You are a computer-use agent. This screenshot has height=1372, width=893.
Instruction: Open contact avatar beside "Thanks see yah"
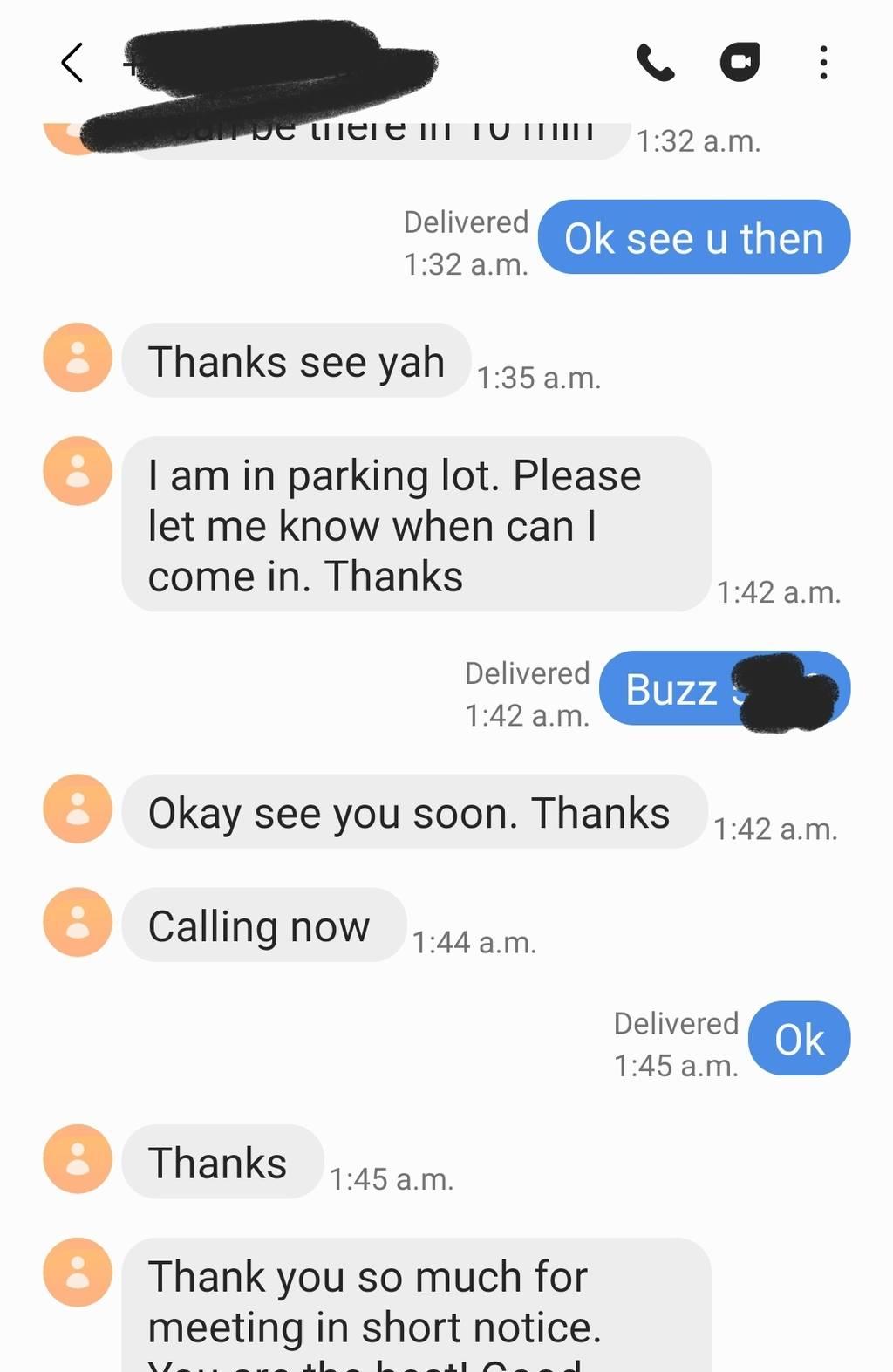click(78, 358)
